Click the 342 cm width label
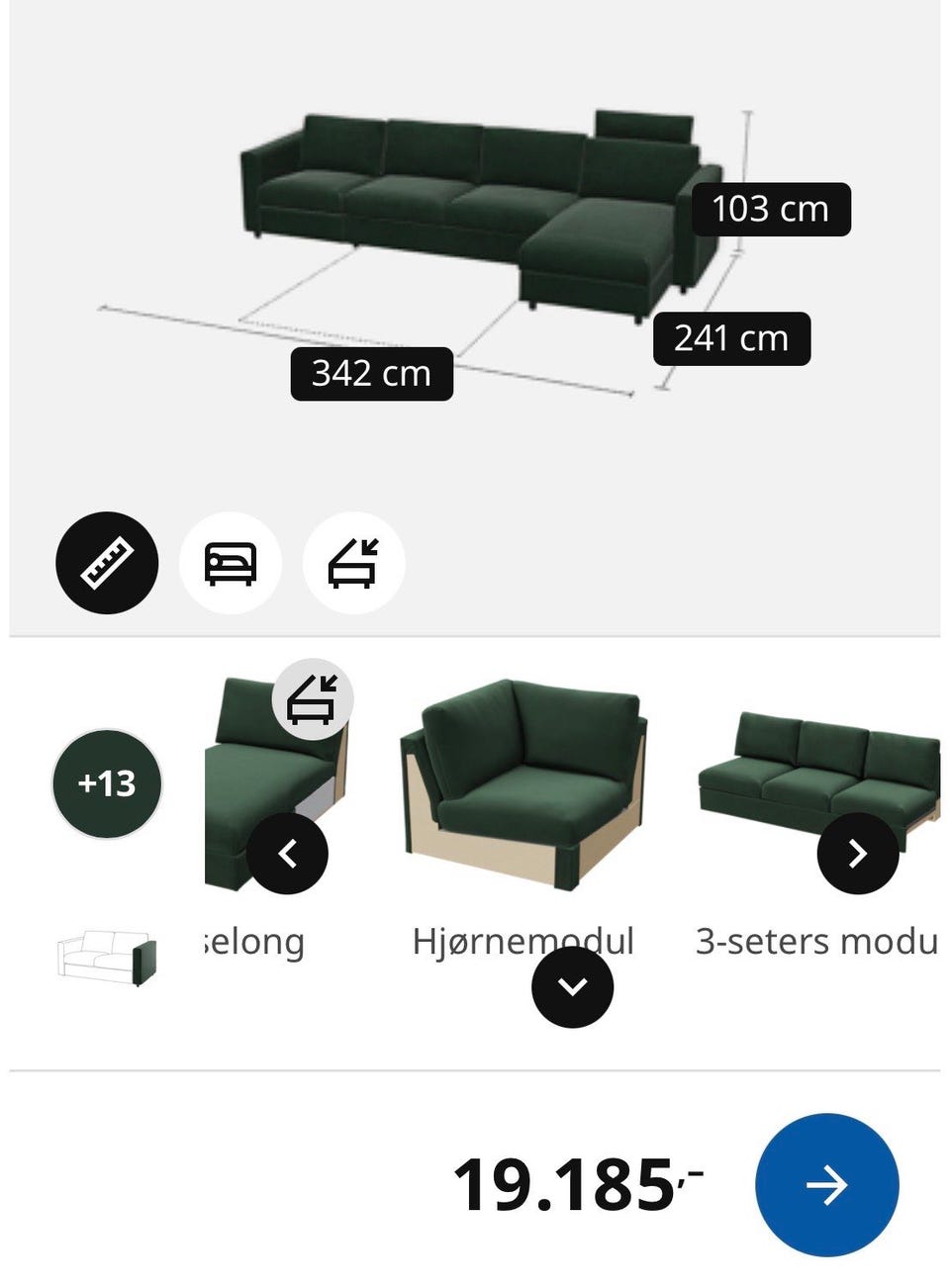Screen dimensions: 950x1288 pos(371,374)
